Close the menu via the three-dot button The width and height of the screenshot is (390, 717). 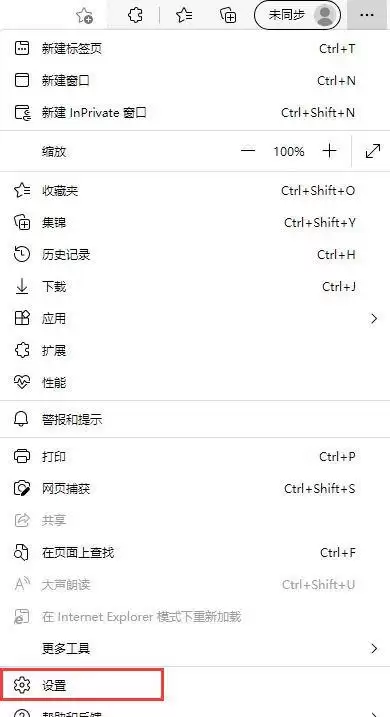point(367,15)
